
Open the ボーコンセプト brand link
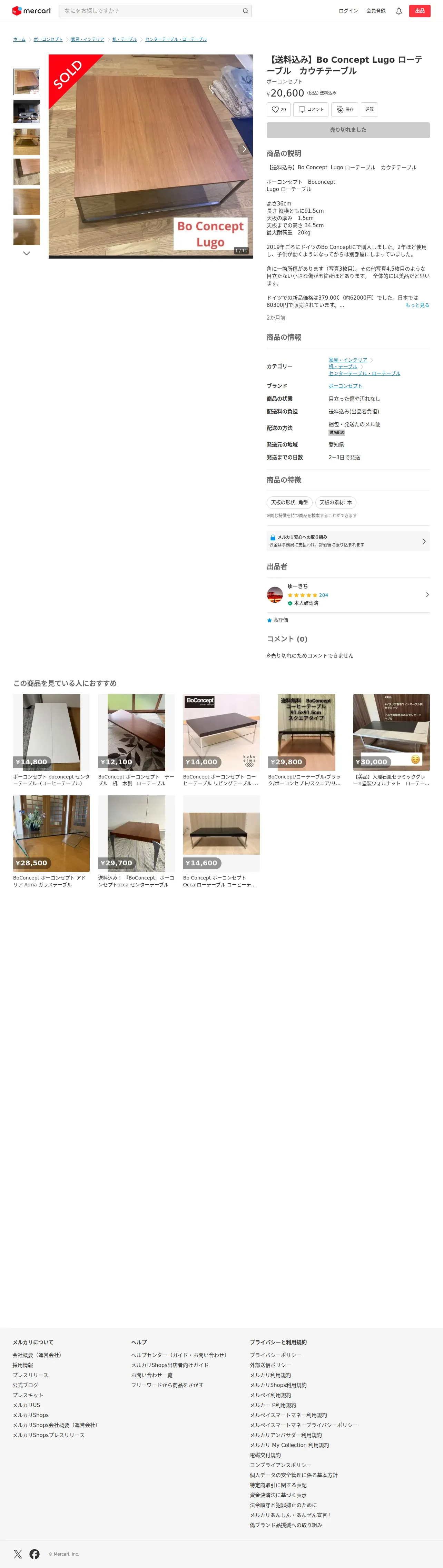coord(345,386)
